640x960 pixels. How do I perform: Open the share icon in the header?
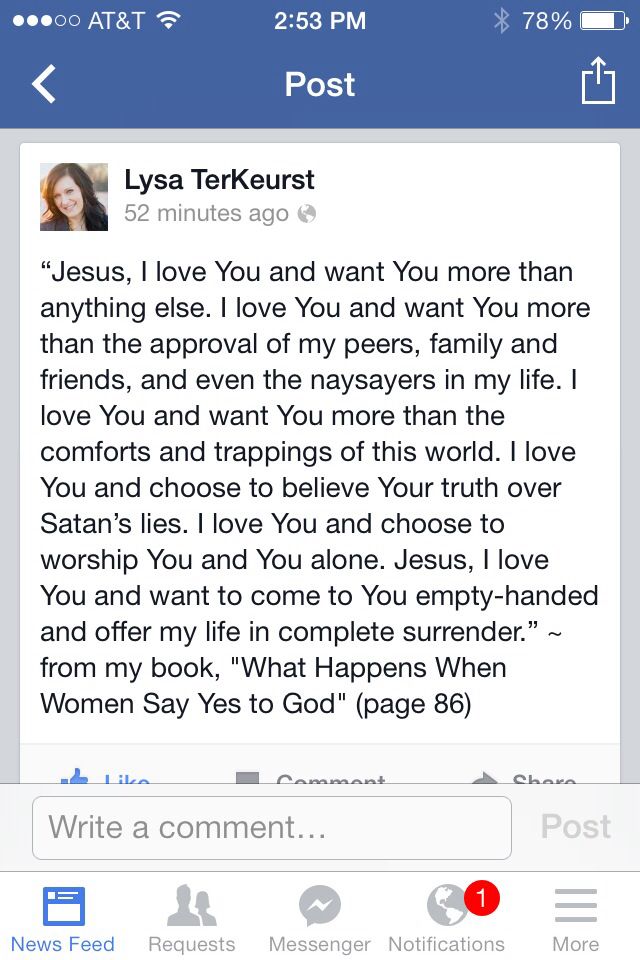(x=597, y=82)
